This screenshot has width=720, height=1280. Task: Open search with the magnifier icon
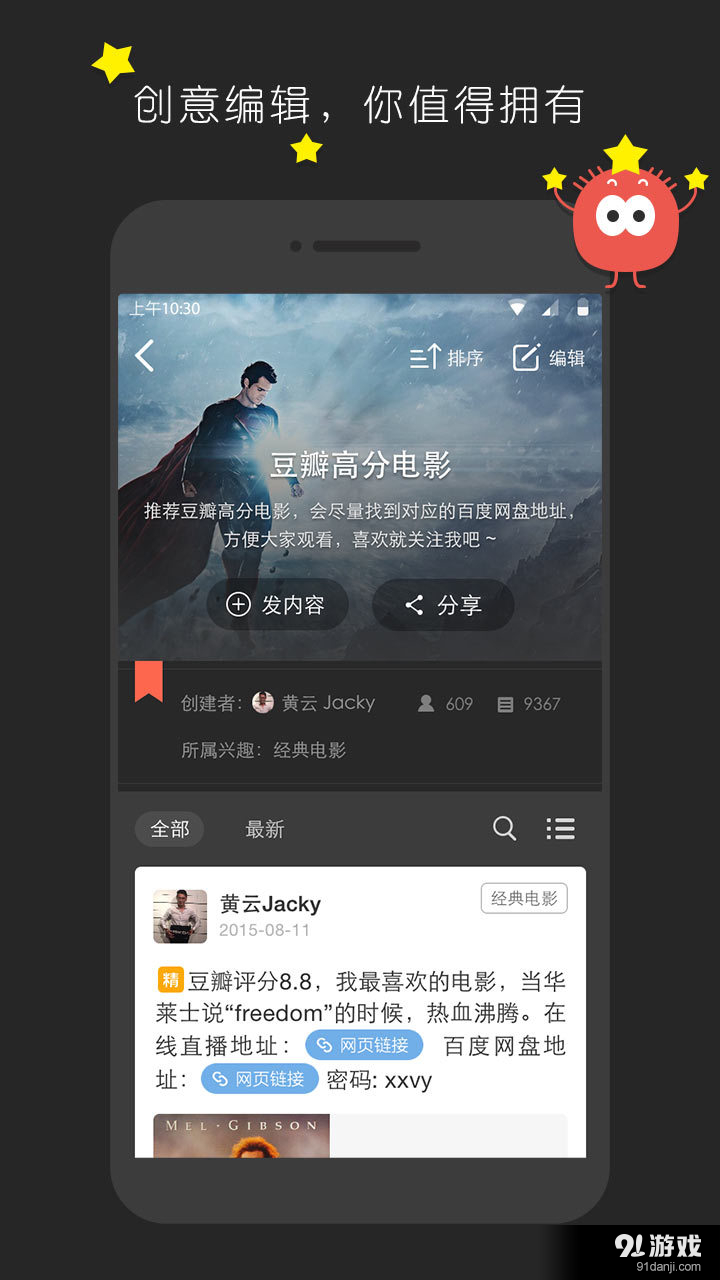pyautogui.click(x=504, y=829)
